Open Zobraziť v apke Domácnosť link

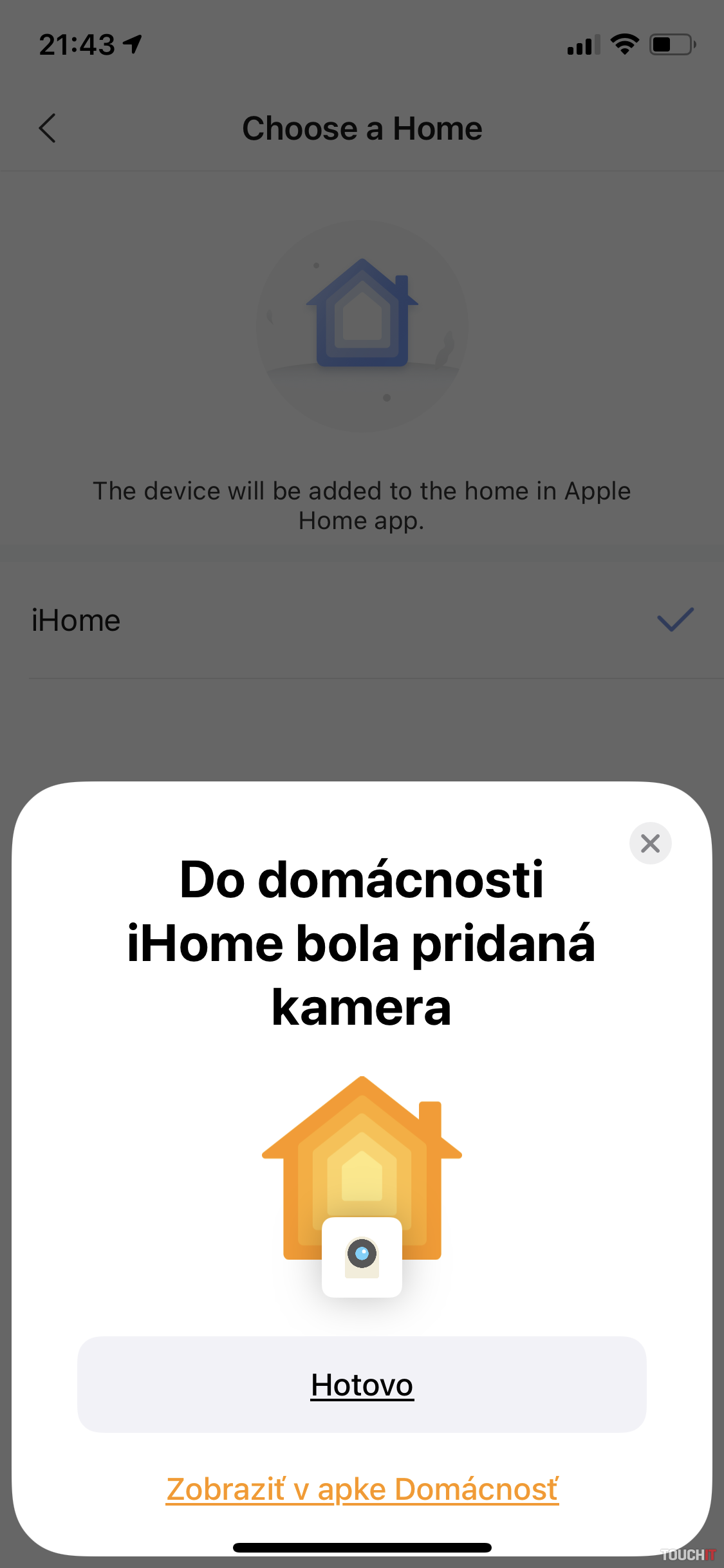[362, 1489]
